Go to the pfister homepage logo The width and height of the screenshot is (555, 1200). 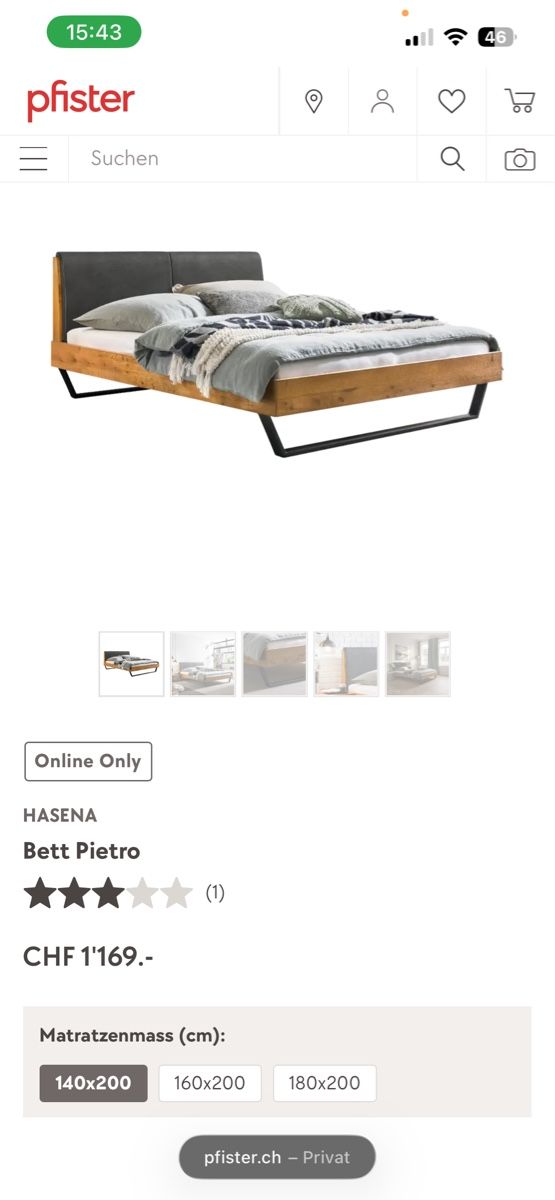(x=81, y=102)
